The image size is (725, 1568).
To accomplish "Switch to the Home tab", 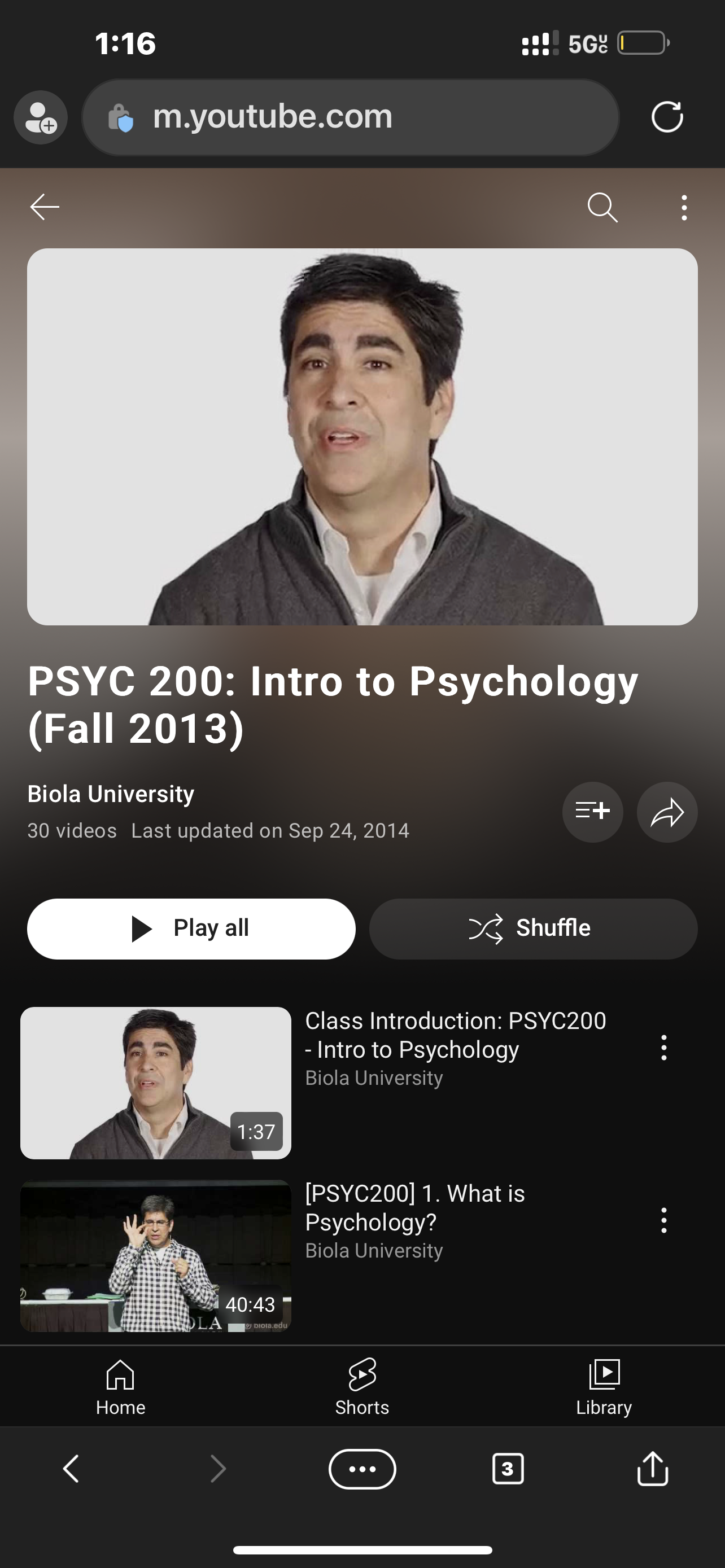I will pos(120,1387).
